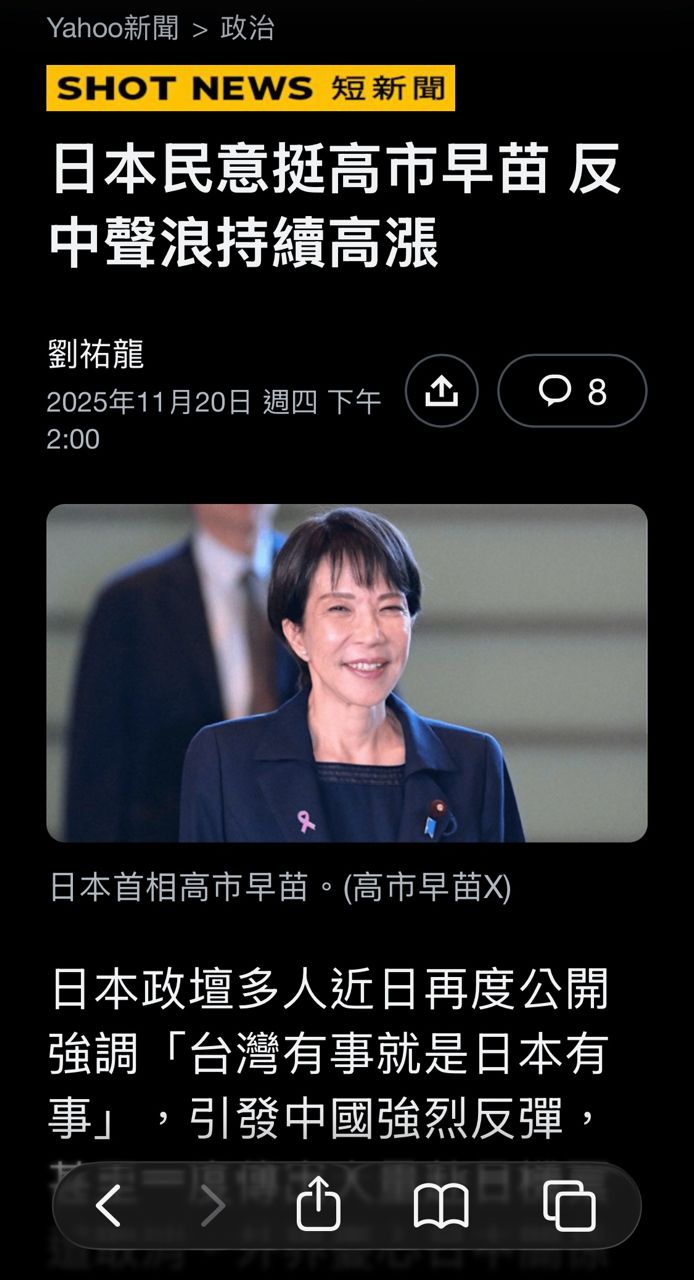Open the Yahoo新聞 breadcrumb link

click(x=112, y=28)
